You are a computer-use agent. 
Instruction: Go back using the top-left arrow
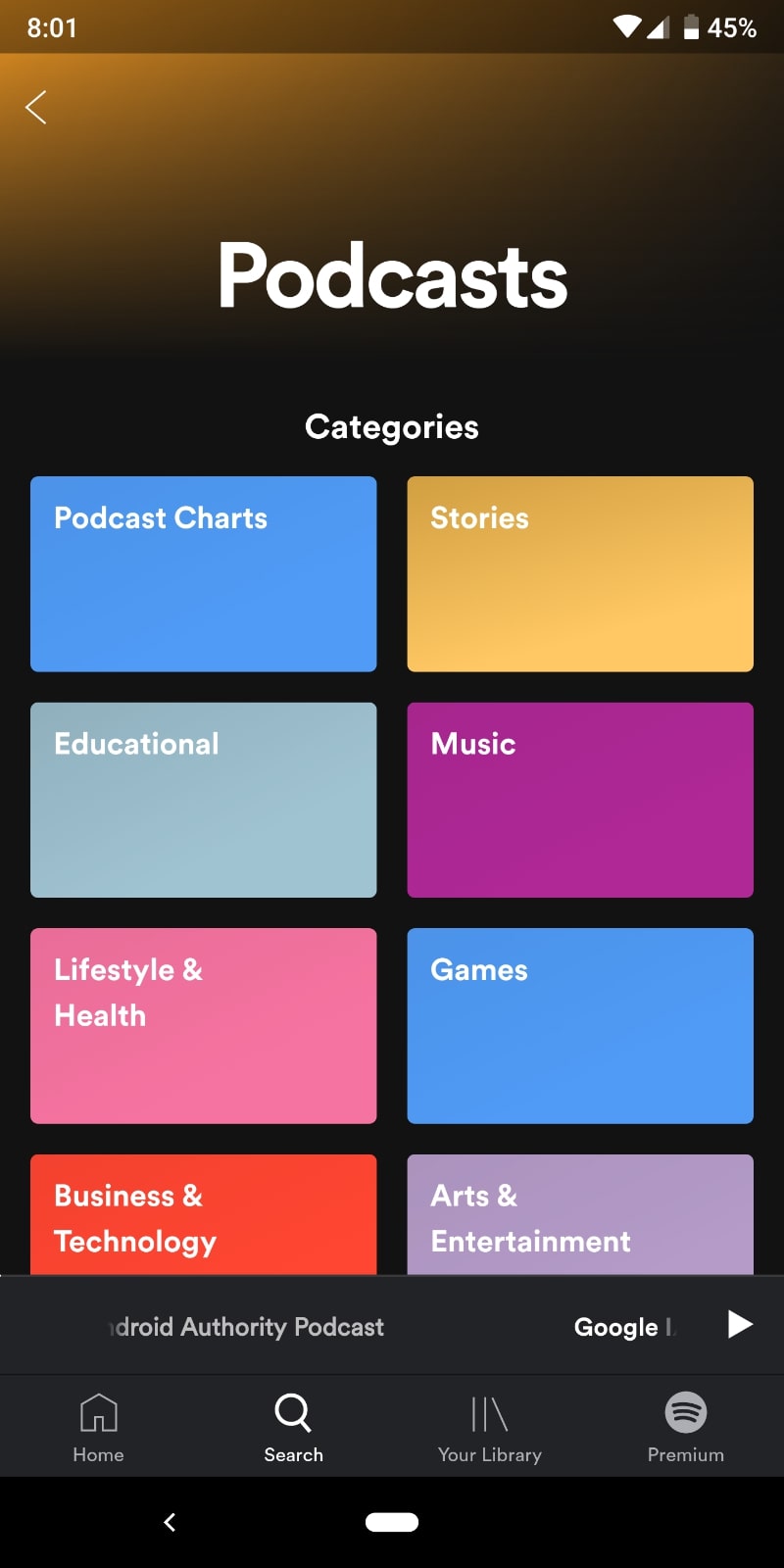[x=36, y=107]
